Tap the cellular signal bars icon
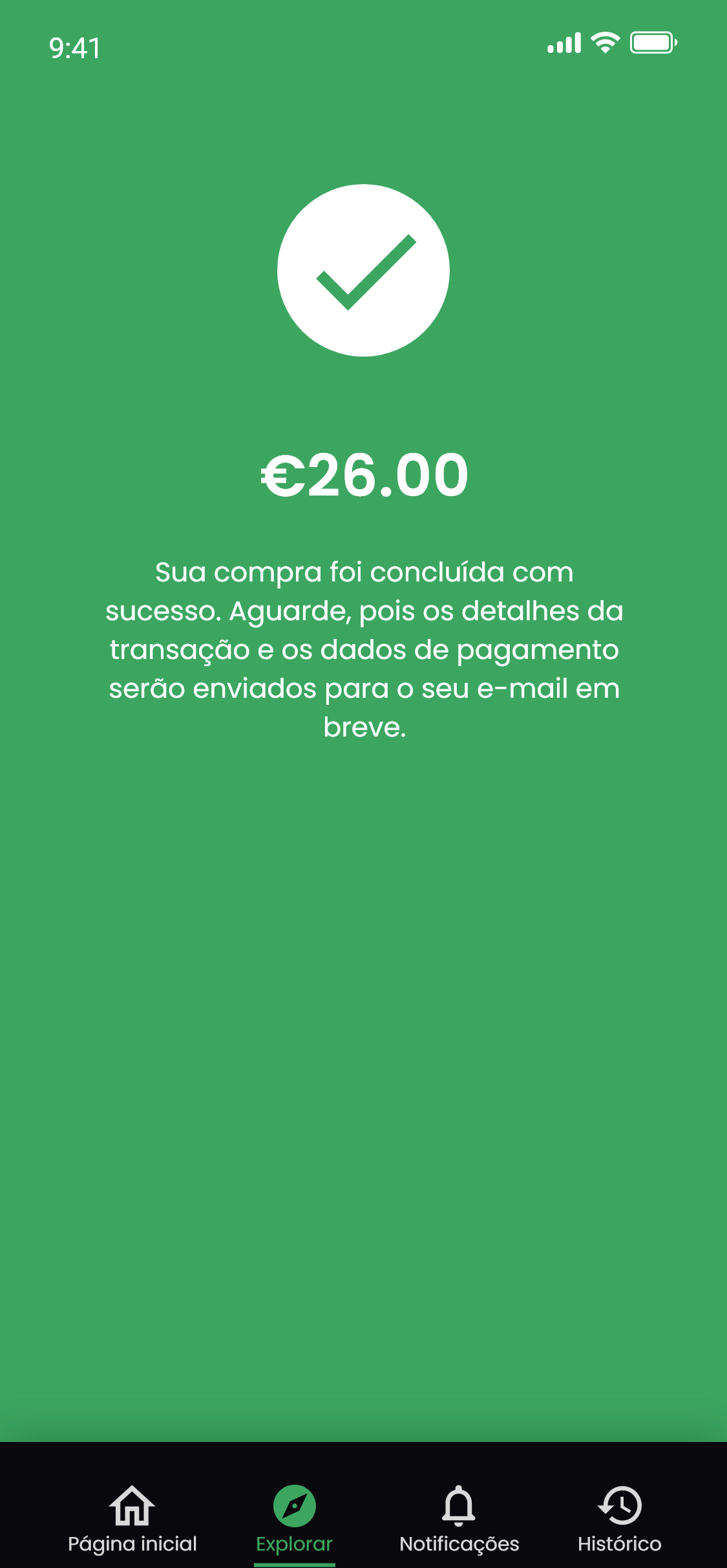This screenshot has width=727, height=1568. [564, 44]
